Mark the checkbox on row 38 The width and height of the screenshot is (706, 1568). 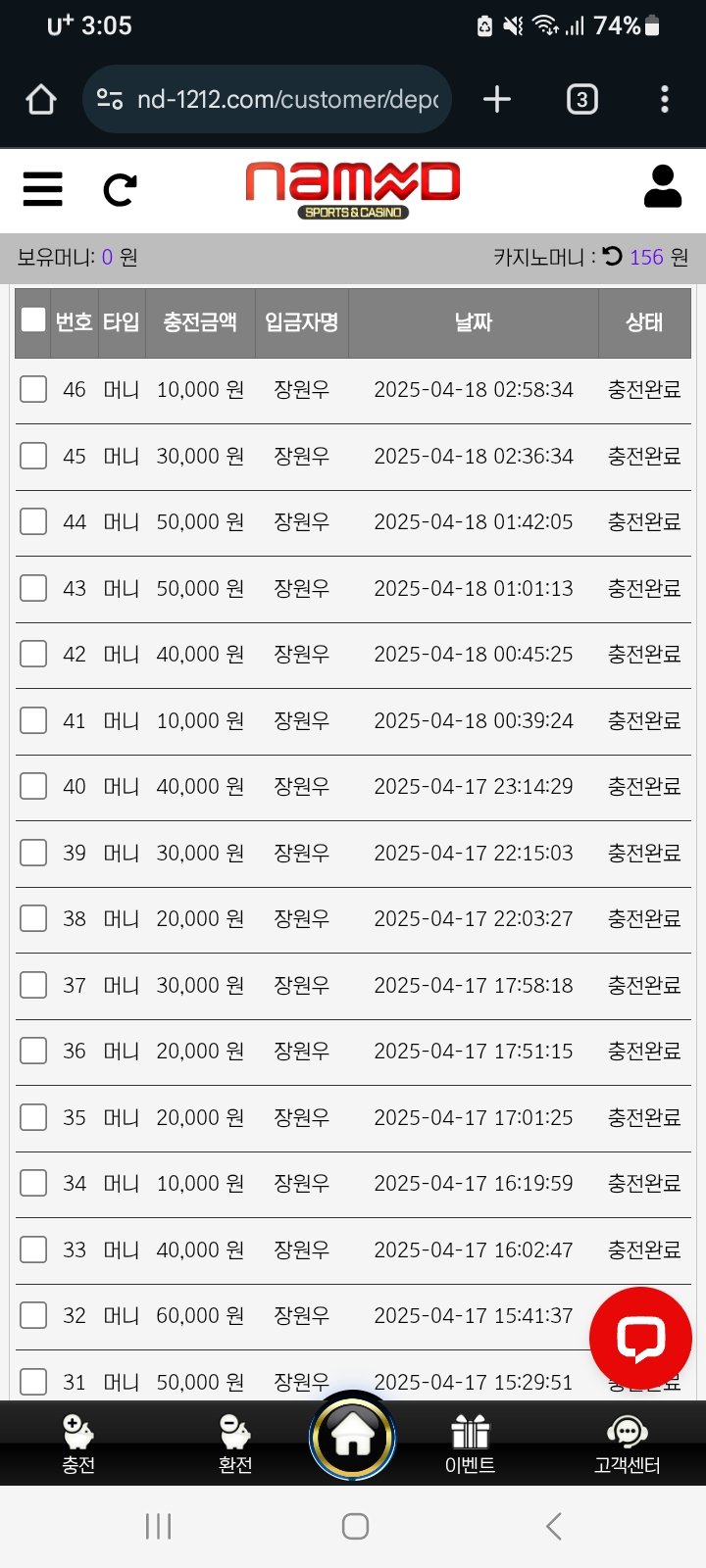tap(33, 918)
